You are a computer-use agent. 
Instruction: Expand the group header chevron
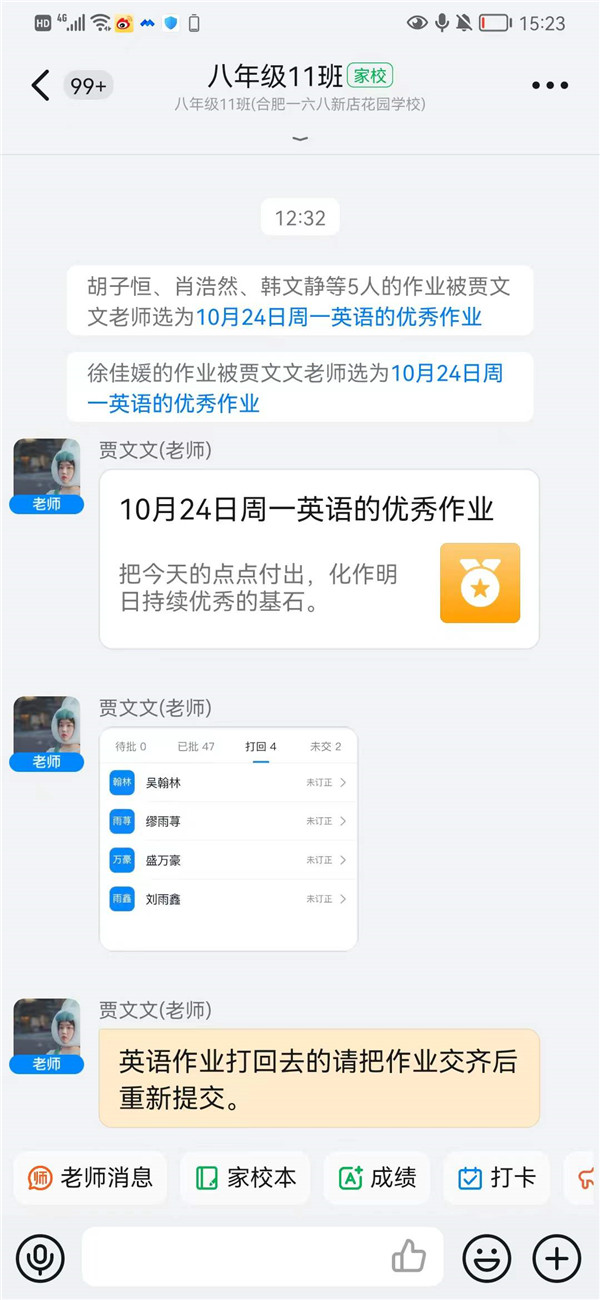(x=300, y=138)
